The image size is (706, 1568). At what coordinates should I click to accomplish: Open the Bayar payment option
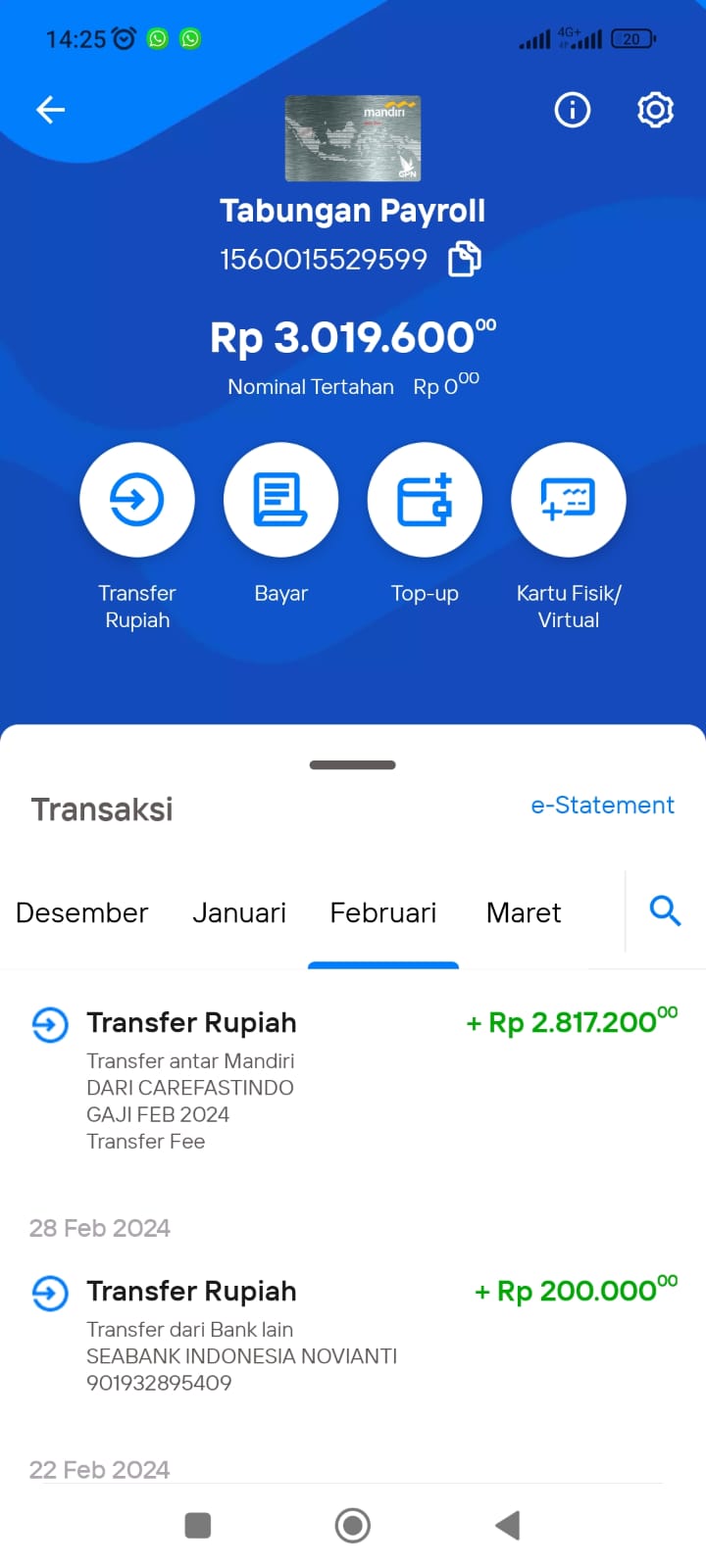coord(281,500)
